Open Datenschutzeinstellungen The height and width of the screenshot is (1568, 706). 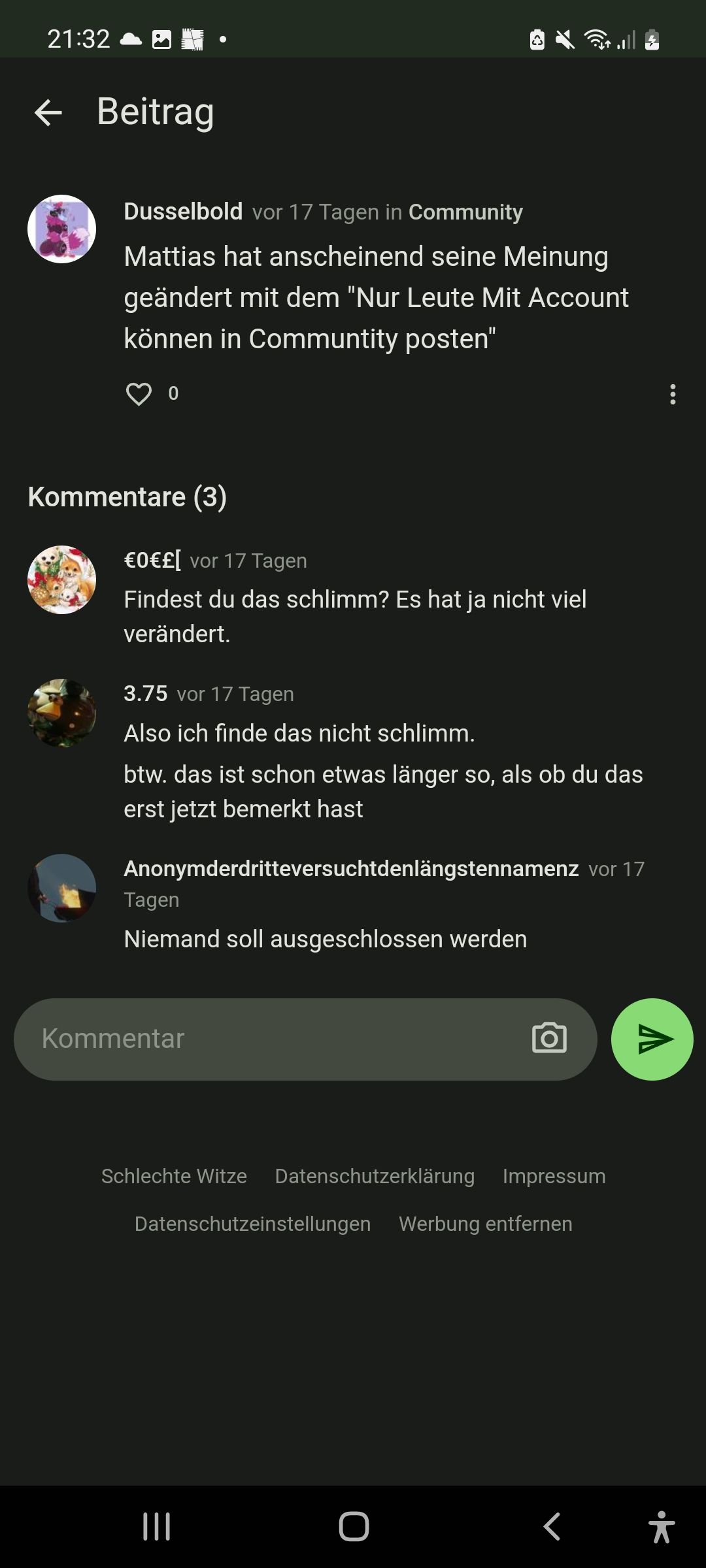[252, 1224]
